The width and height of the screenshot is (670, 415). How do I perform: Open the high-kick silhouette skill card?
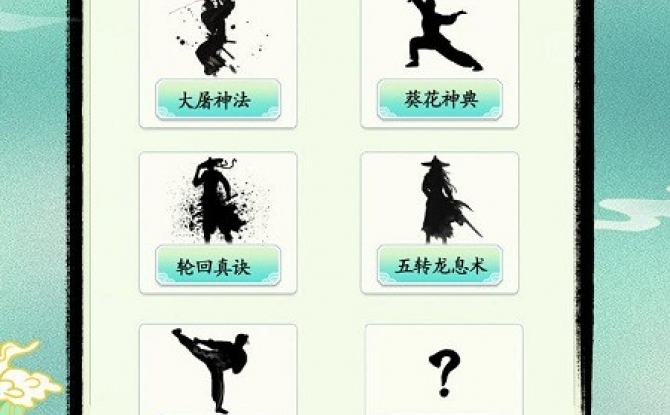(218, 370)
